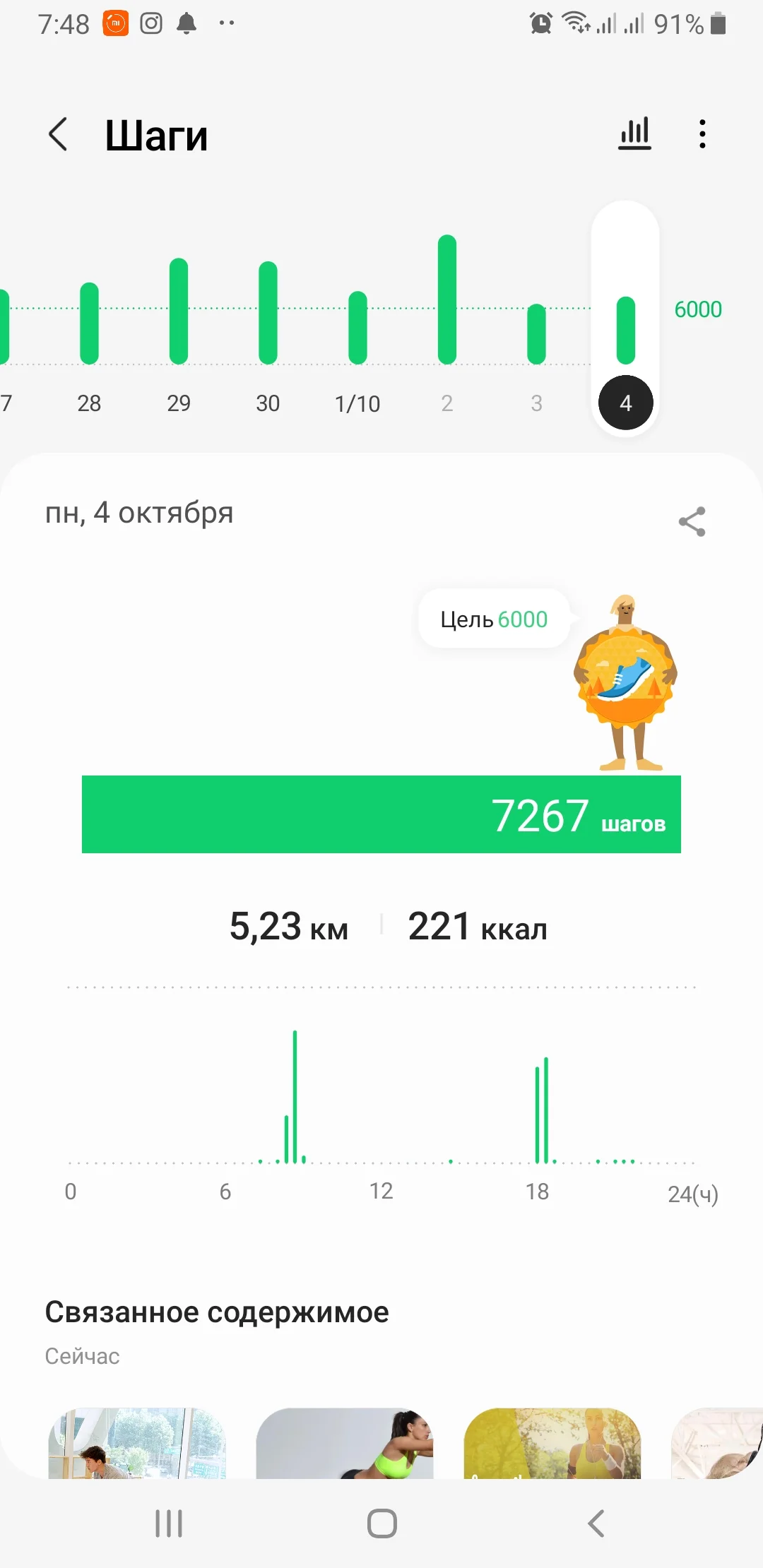Viewport: 763px width, 1568px height.
Task: Open the steps statistics chart icon
Action: (x=634, y=134)
